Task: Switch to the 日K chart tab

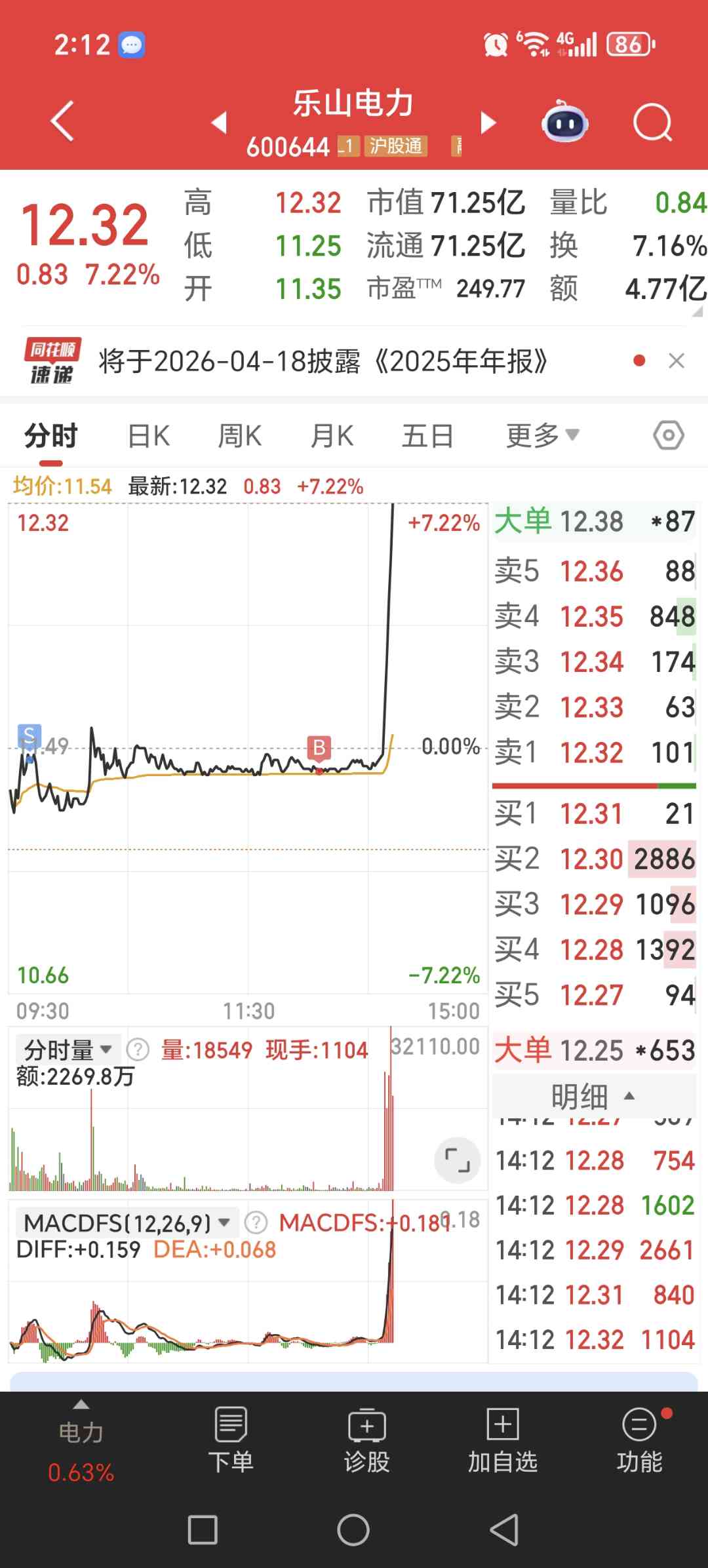Action: coord(149,436)
